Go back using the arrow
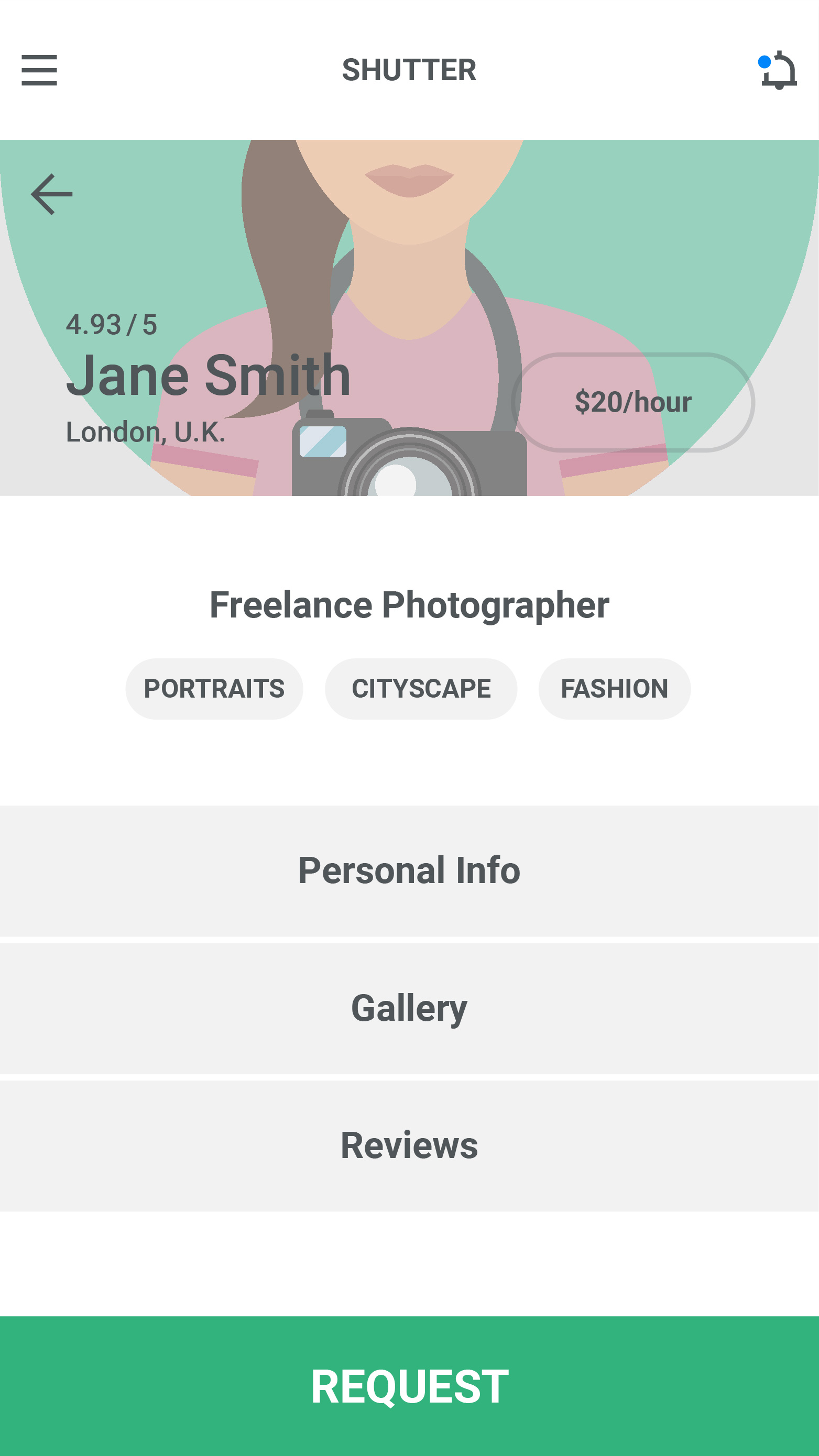This screenshot has width=819, height=1456. pyautogui.click(x=51, y=194)
